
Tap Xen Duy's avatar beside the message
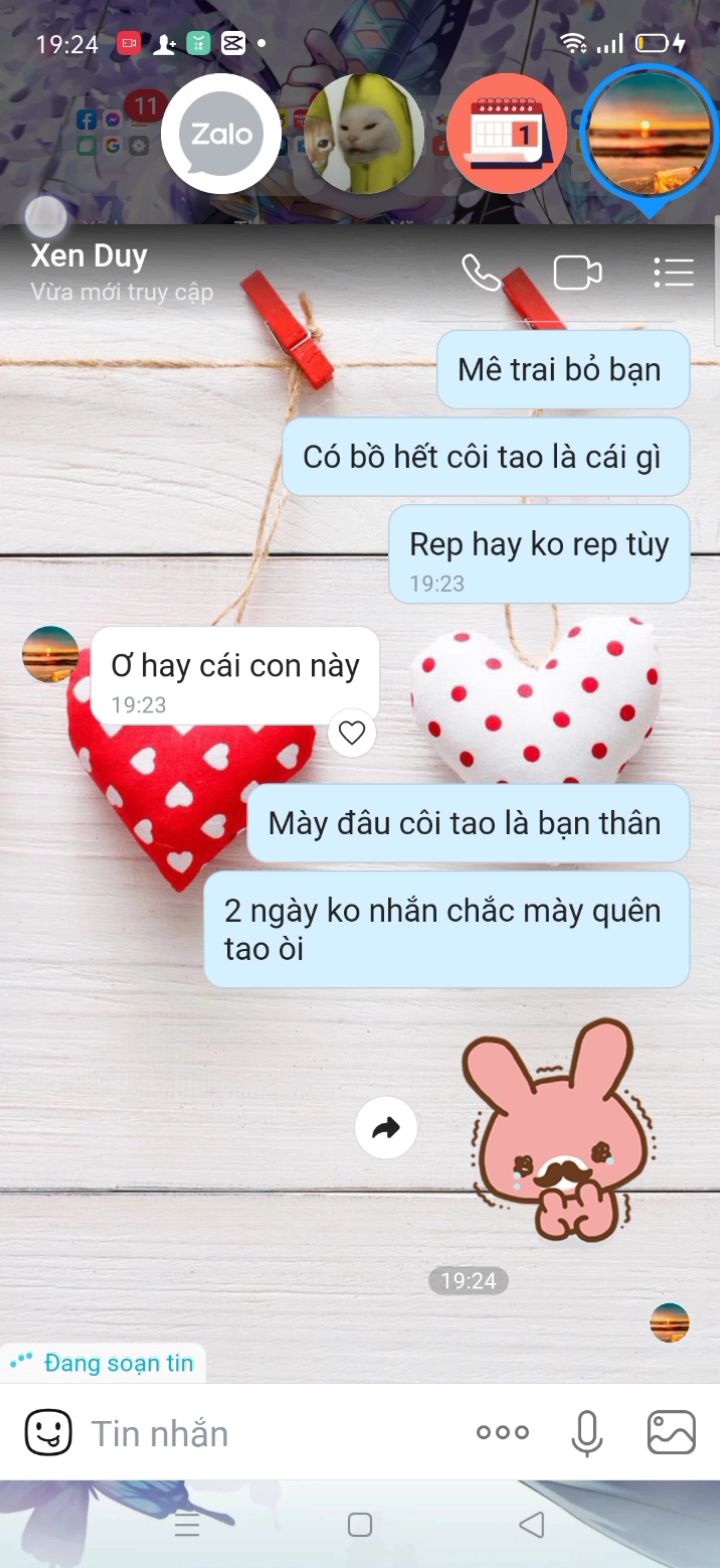50,654
